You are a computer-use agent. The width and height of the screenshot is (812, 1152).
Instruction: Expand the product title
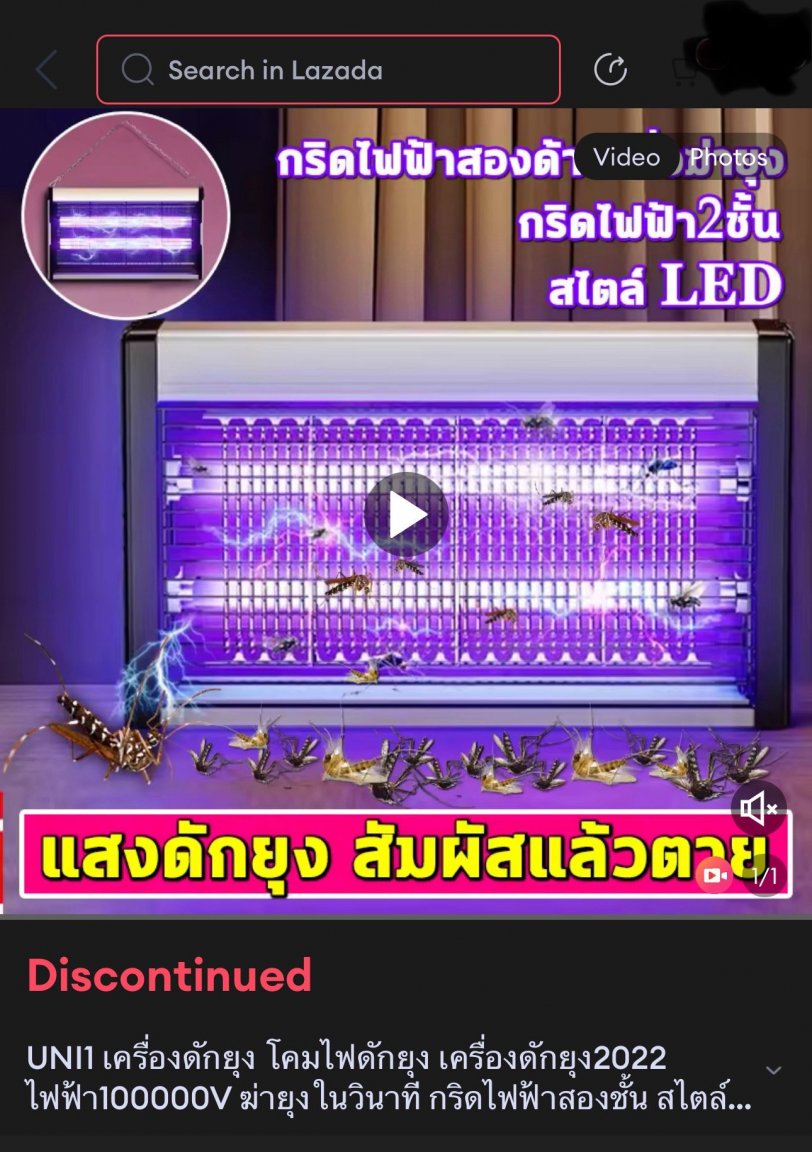click(x=773, y=1070)
